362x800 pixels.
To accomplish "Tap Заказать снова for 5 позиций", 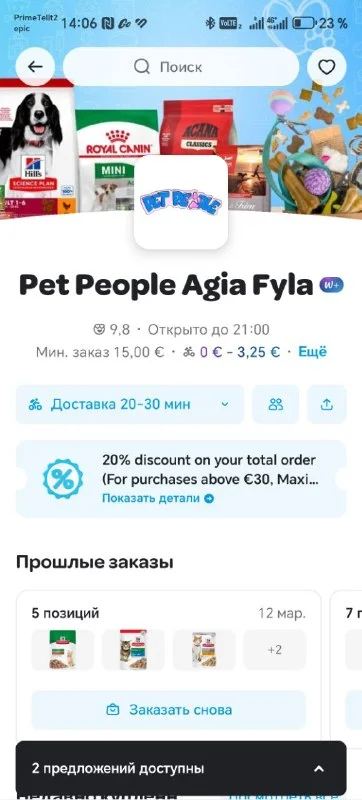I will point(169,710).
